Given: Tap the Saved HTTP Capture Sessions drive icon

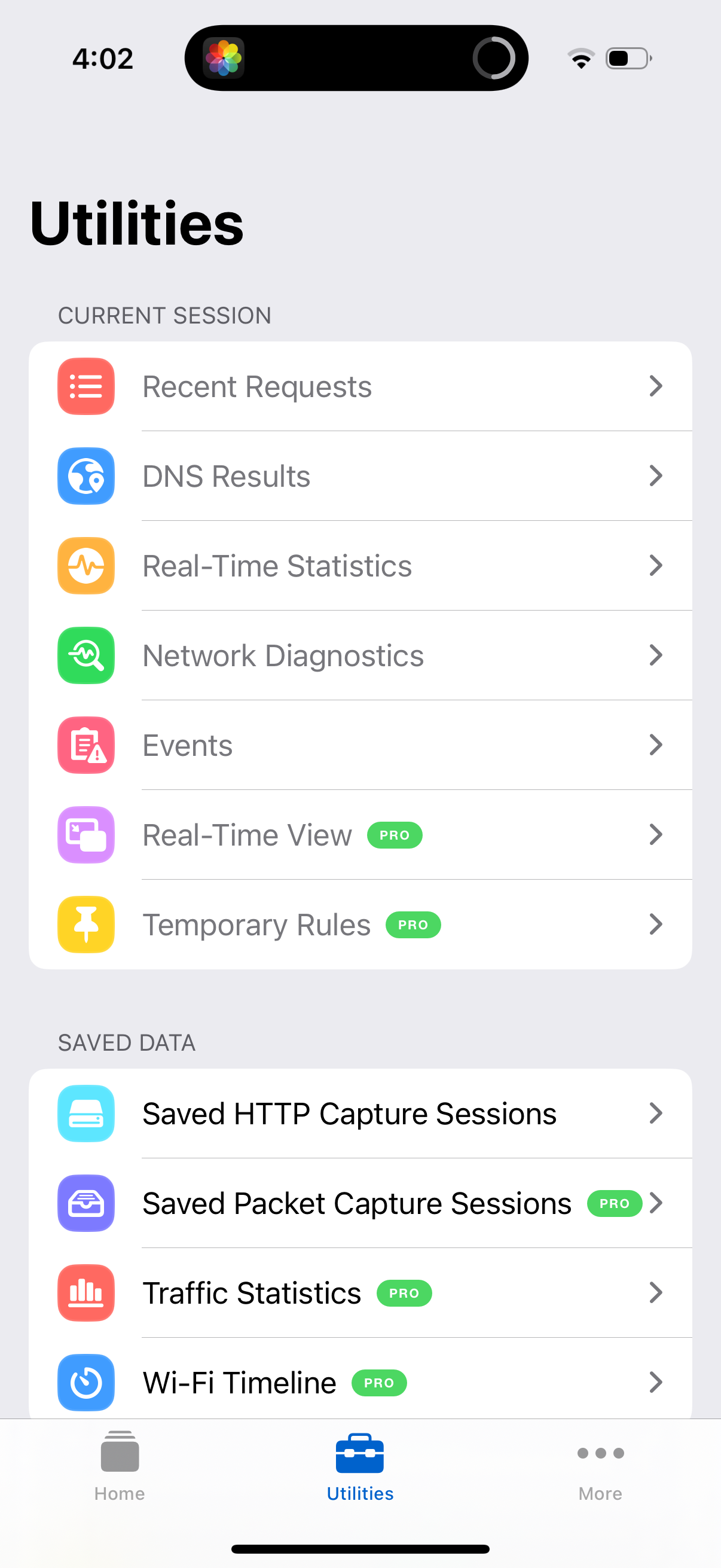Looking at the screenshot, I should click(x=85, y=1113).
